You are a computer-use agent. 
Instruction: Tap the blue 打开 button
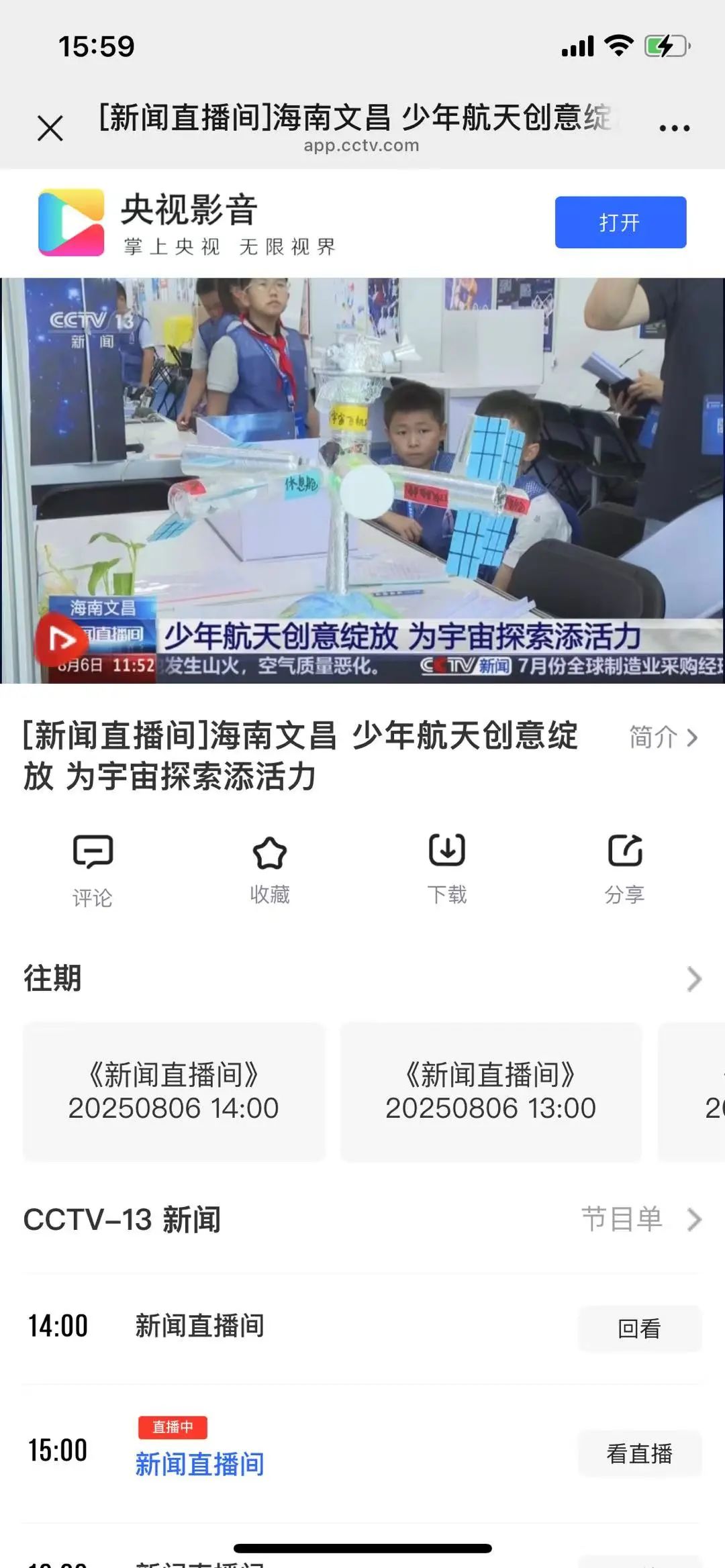(x=620, y=222)
